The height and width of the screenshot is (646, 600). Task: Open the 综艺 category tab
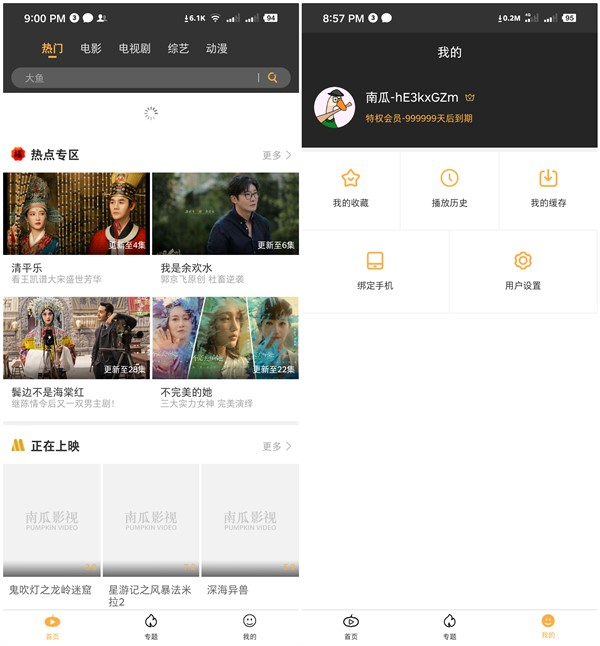point(178,48)
